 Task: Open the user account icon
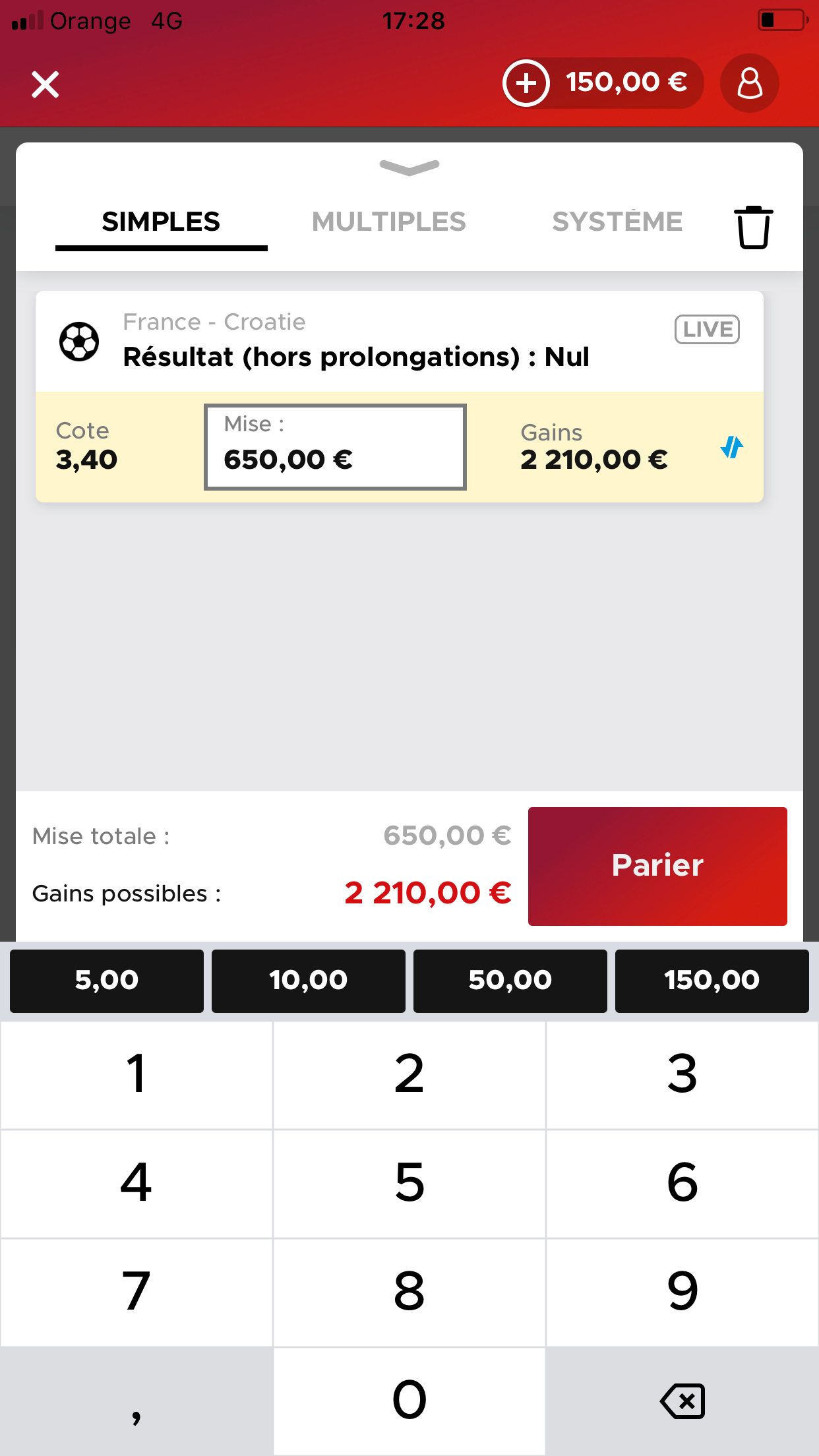click(750, 83)
